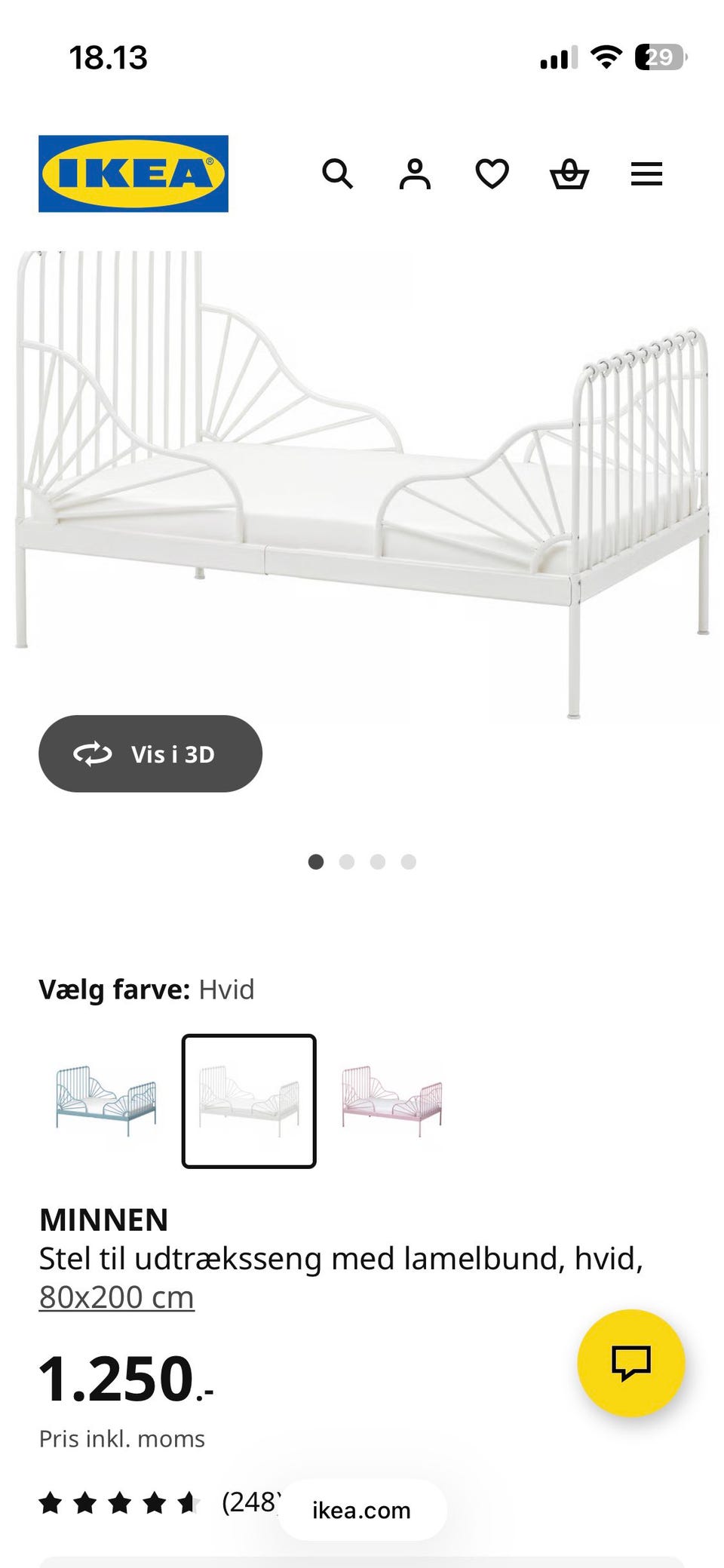Select the third carousel dot
This screenshot has width=724, height=1568.
coord(377,861)
